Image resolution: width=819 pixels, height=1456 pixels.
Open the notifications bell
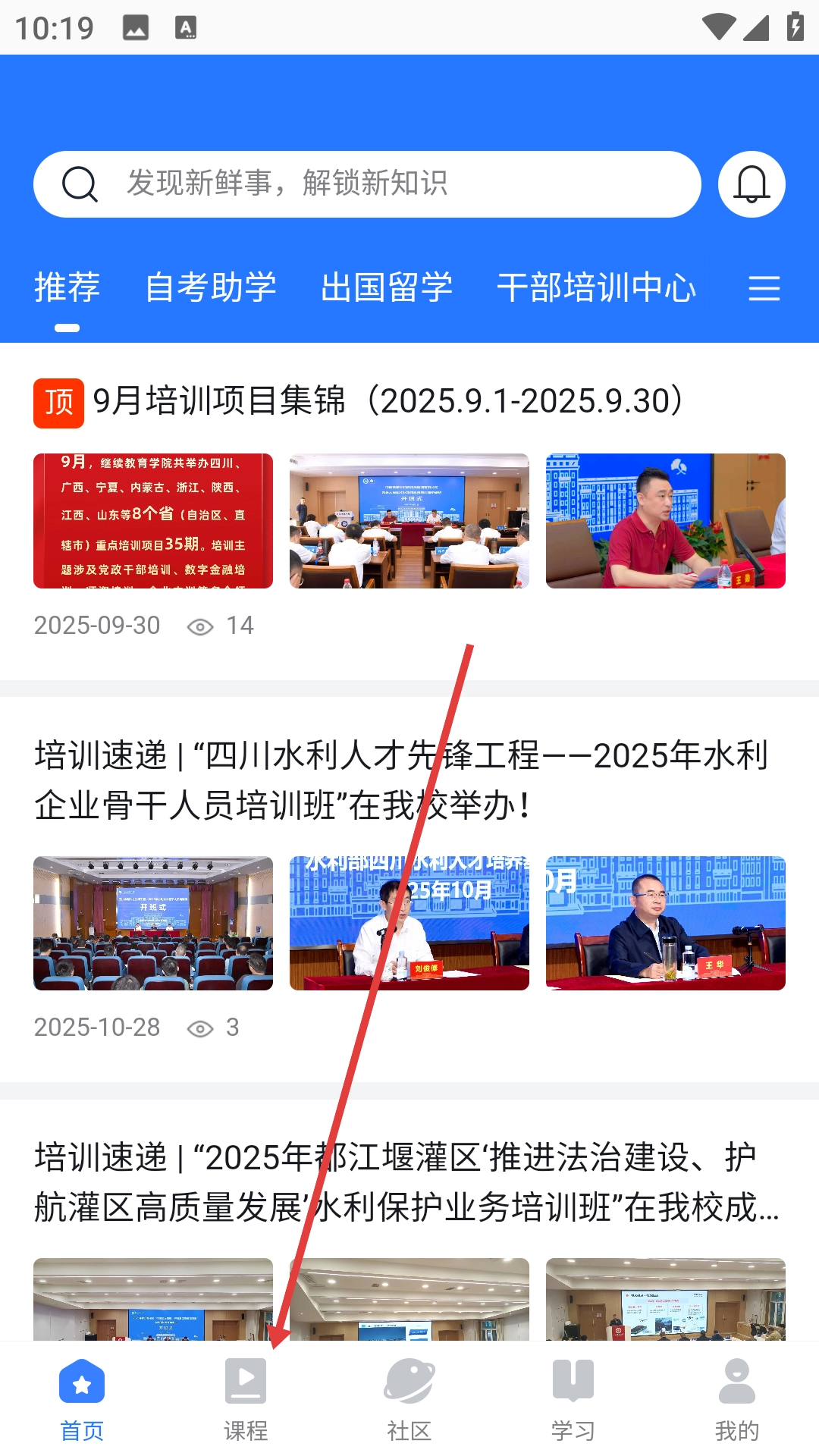click(751, 184)
